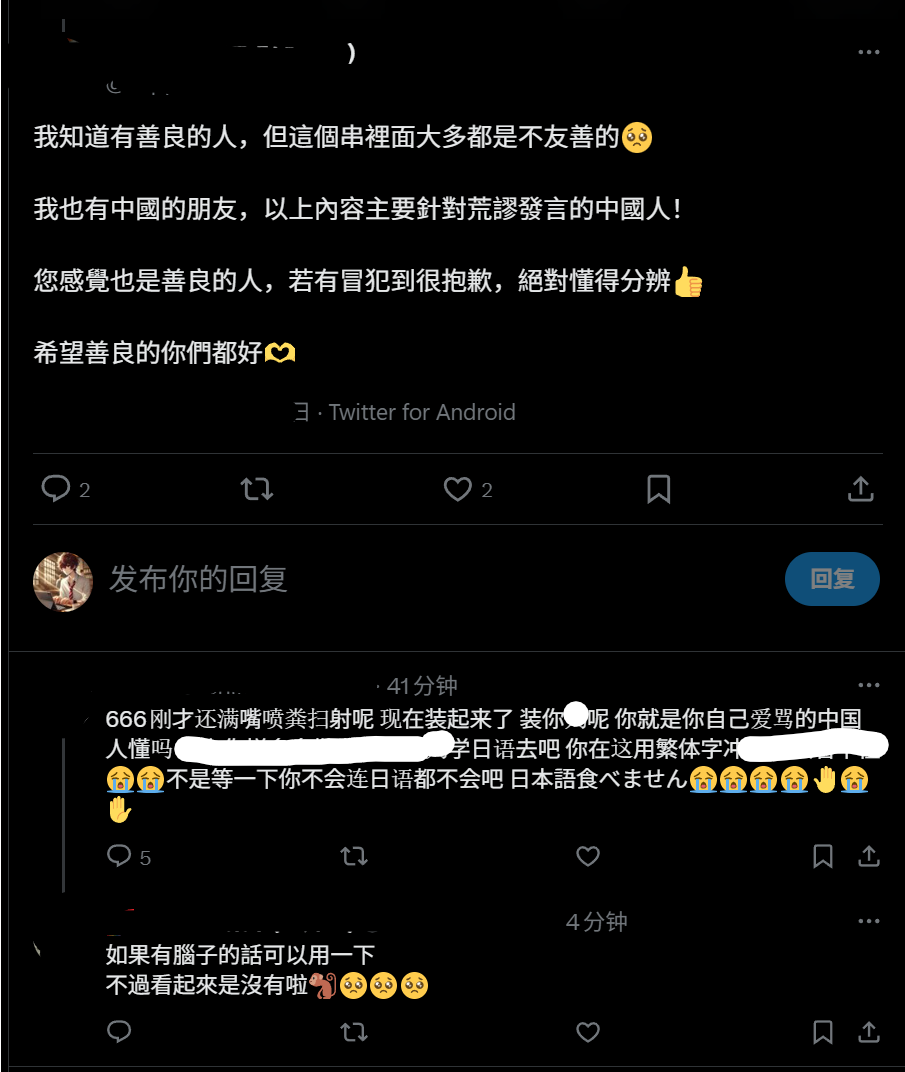This screenshot has width=905, height=1072.
Task: Bookmark the 4分钟 reply
Action: [823, 1031]
